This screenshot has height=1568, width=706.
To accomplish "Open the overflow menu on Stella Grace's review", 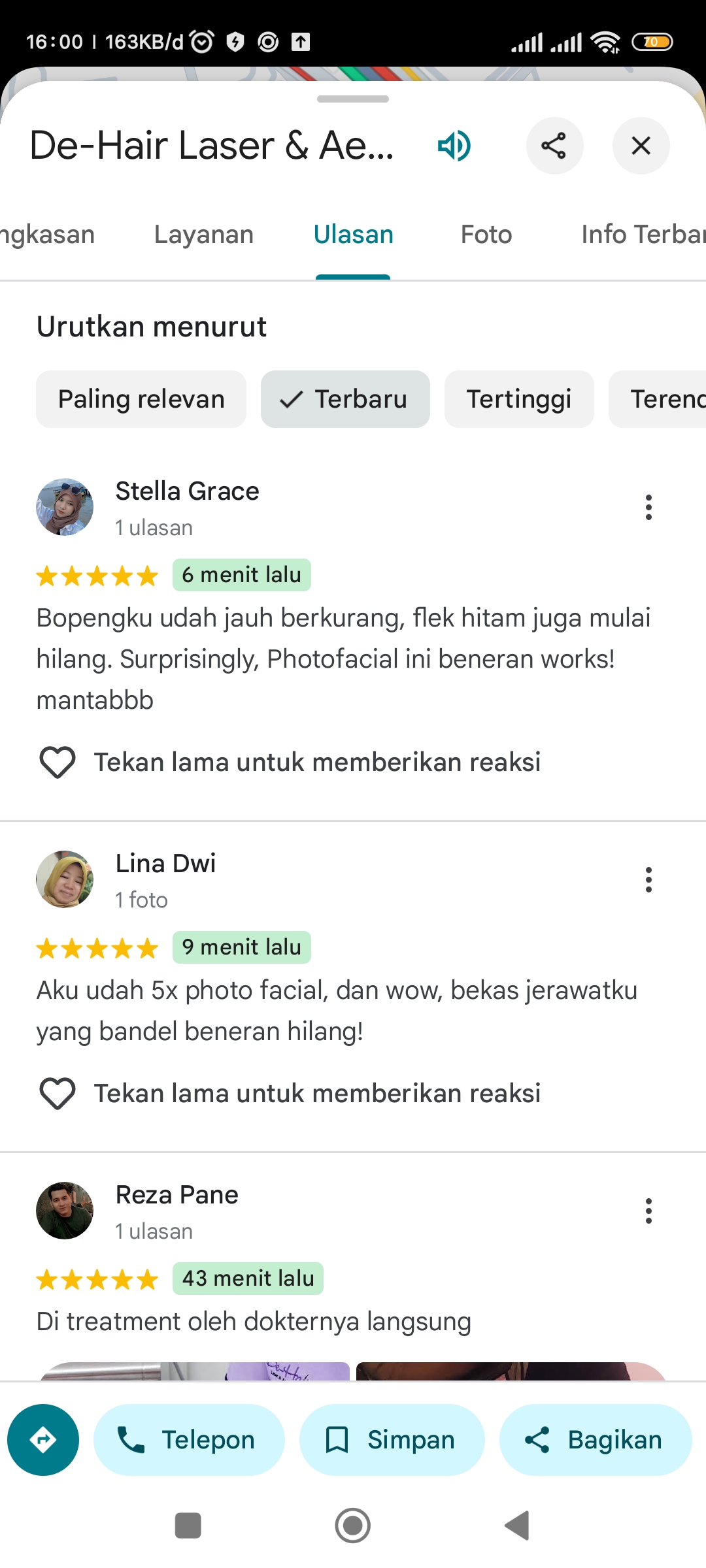I will tap(648, 507).
